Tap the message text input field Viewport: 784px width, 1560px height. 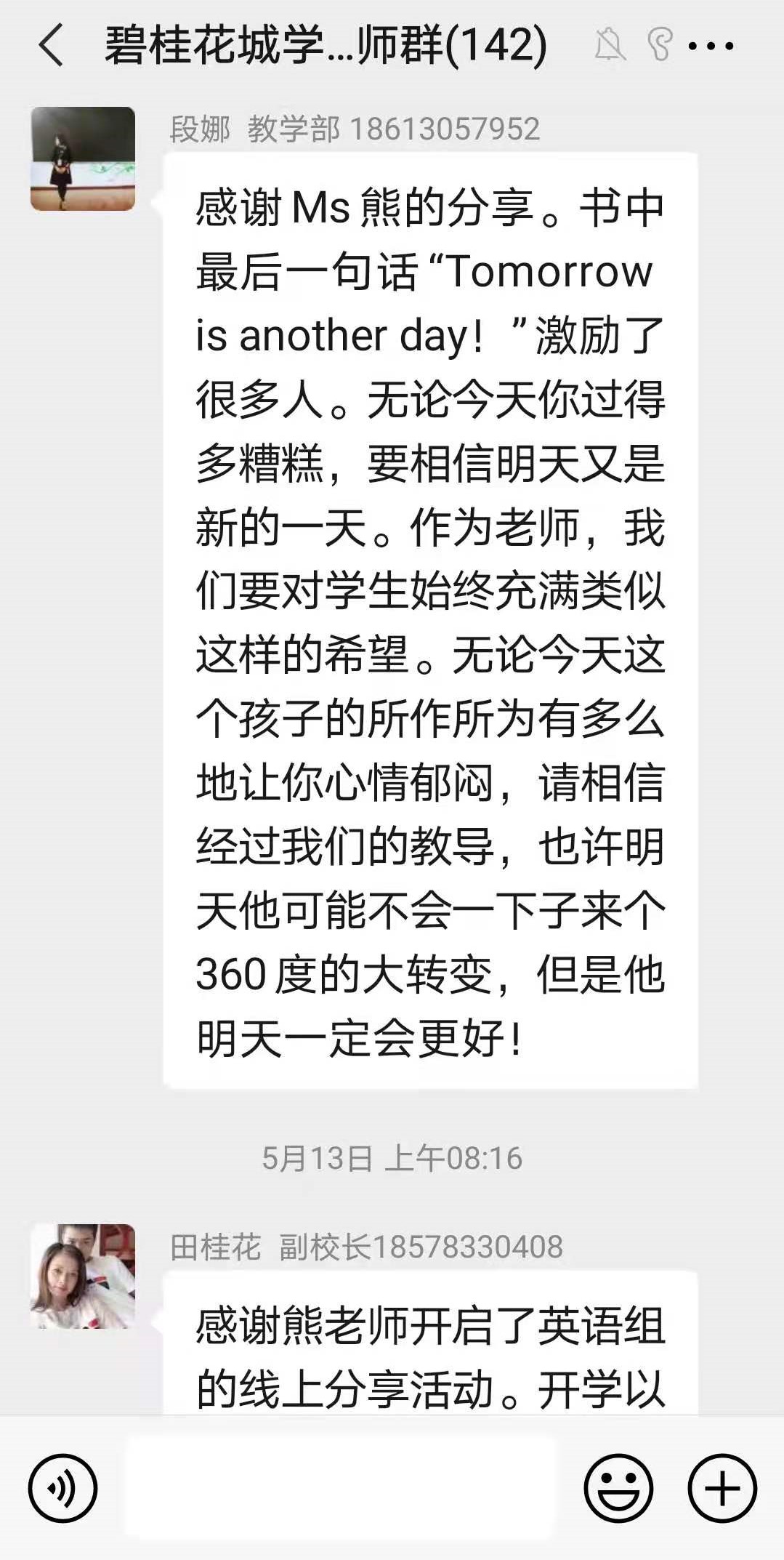click(x=342, y=1488)
